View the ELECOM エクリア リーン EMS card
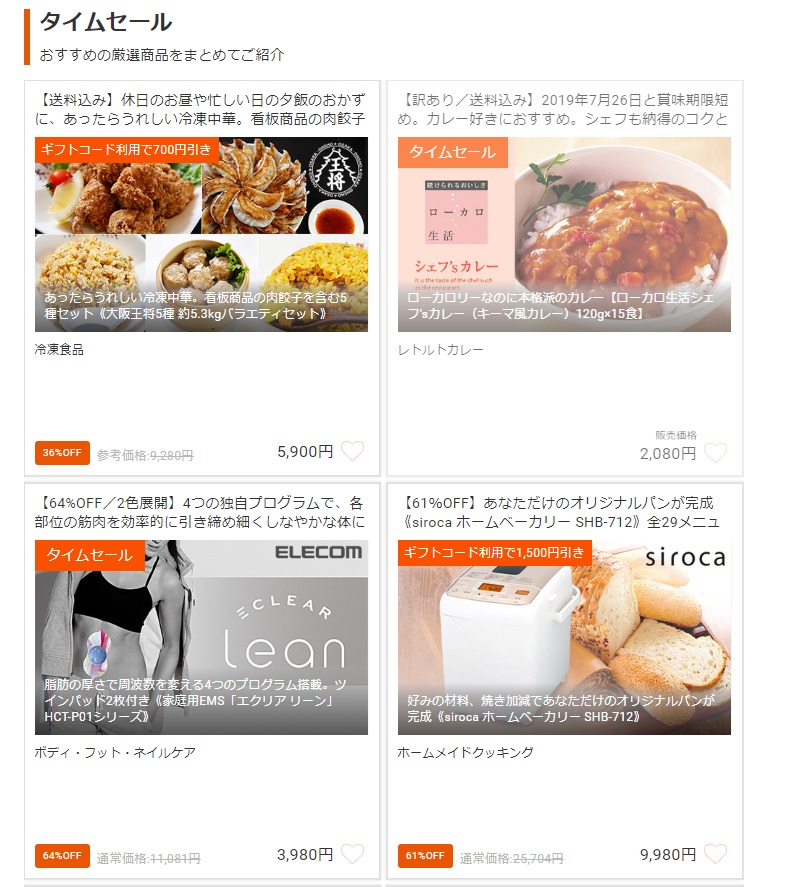Image resolution: width=786 pixels, height=887 pixels. 201,638
